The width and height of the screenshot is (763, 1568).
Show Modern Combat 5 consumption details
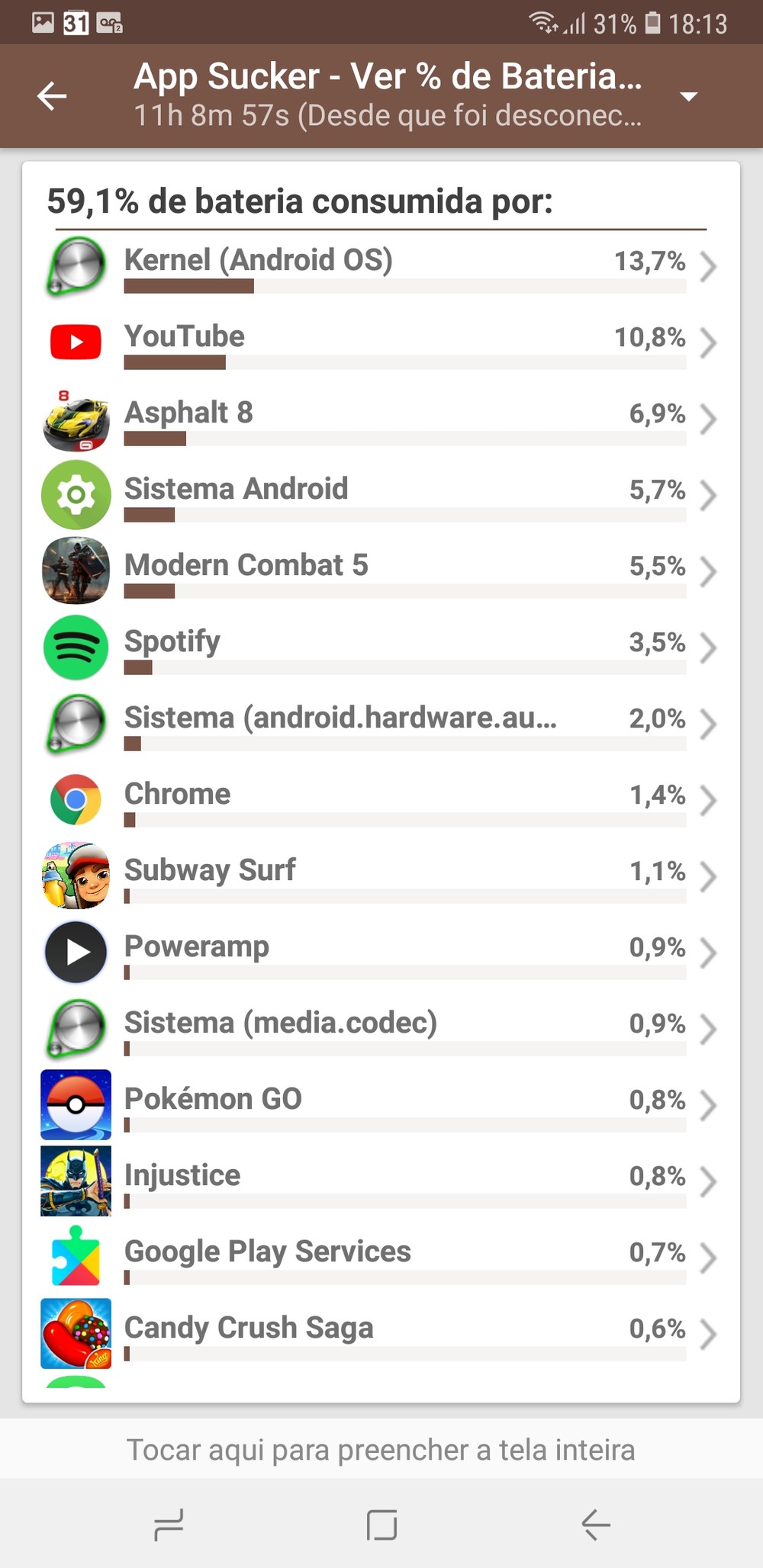[381, 571]
